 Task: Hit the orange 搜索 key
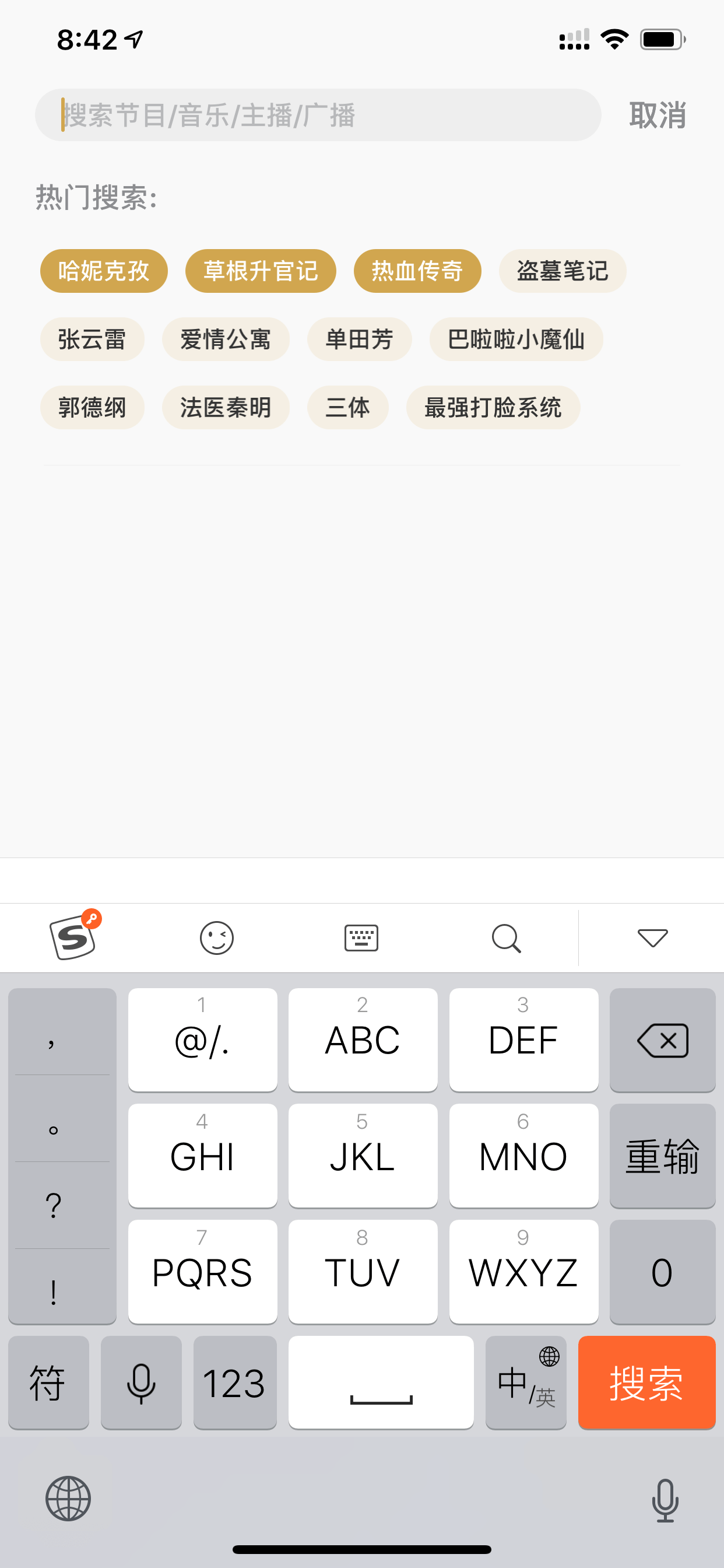646,1382
